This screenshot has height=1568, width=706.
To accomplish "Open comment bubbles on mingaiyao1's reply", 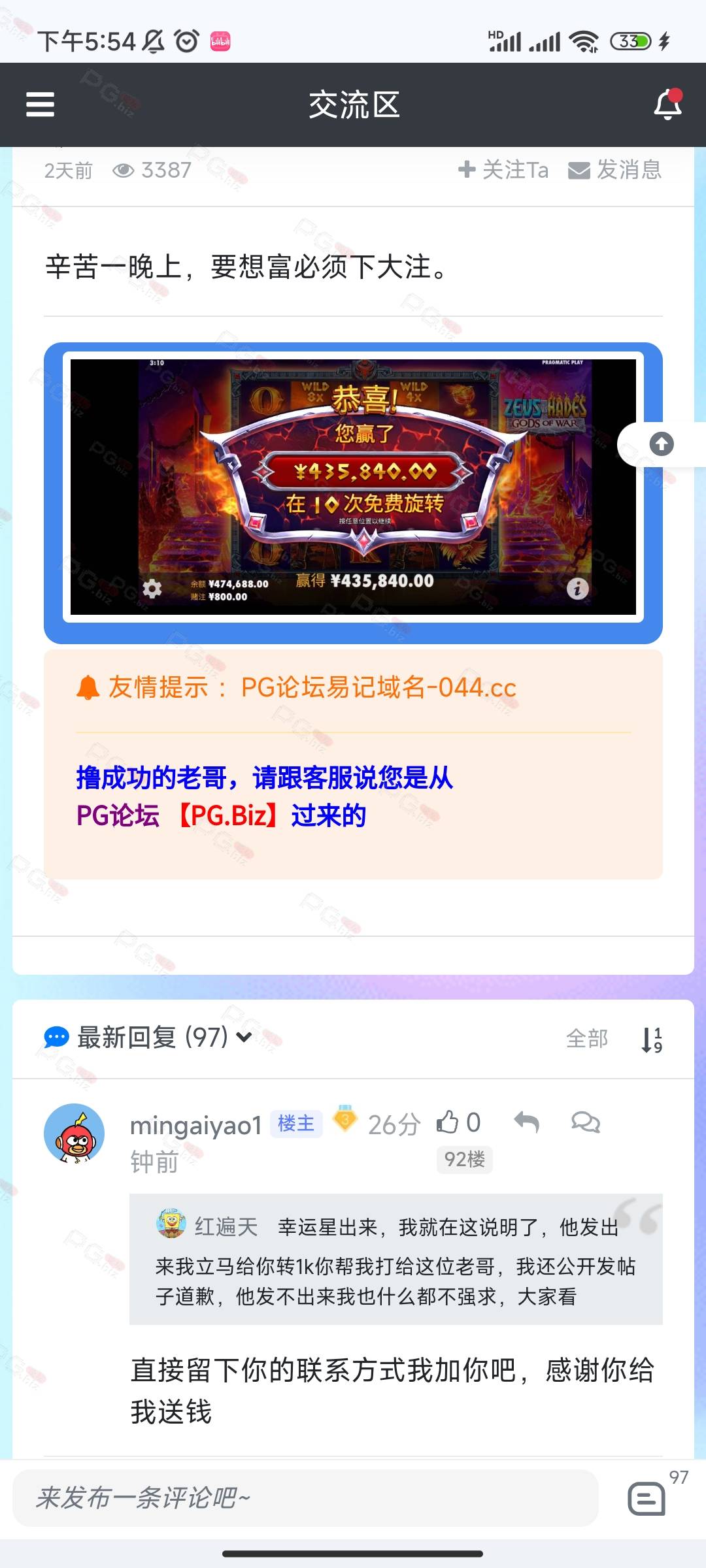I will (585, 1122).
